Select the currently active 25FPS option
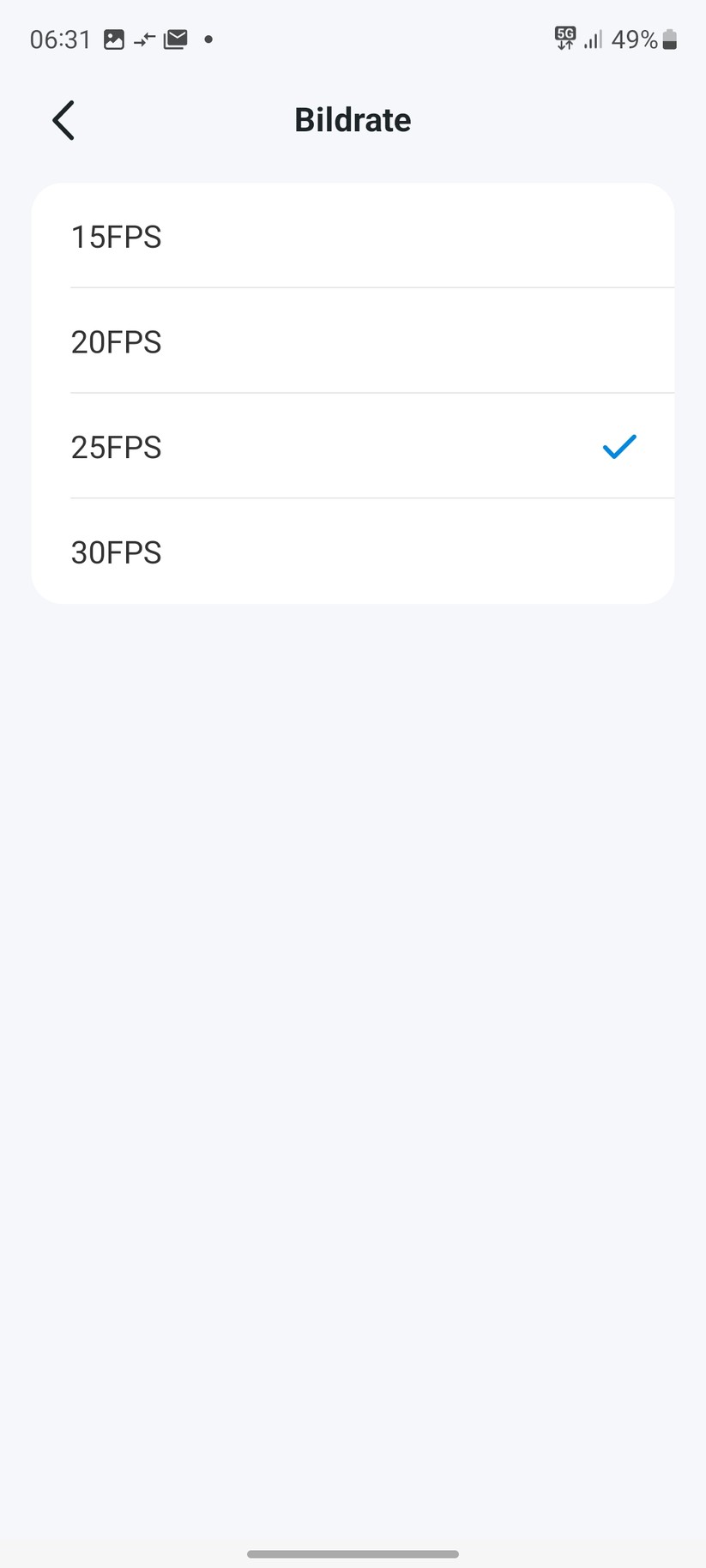The height and width of the screenshot is (1568, 706). pos(117,447)
